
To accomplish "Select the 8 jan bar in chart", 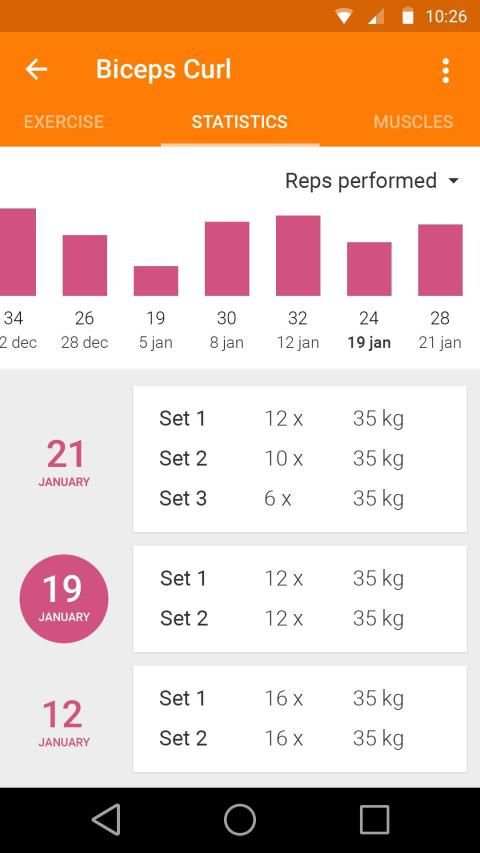I will point(227,259).
